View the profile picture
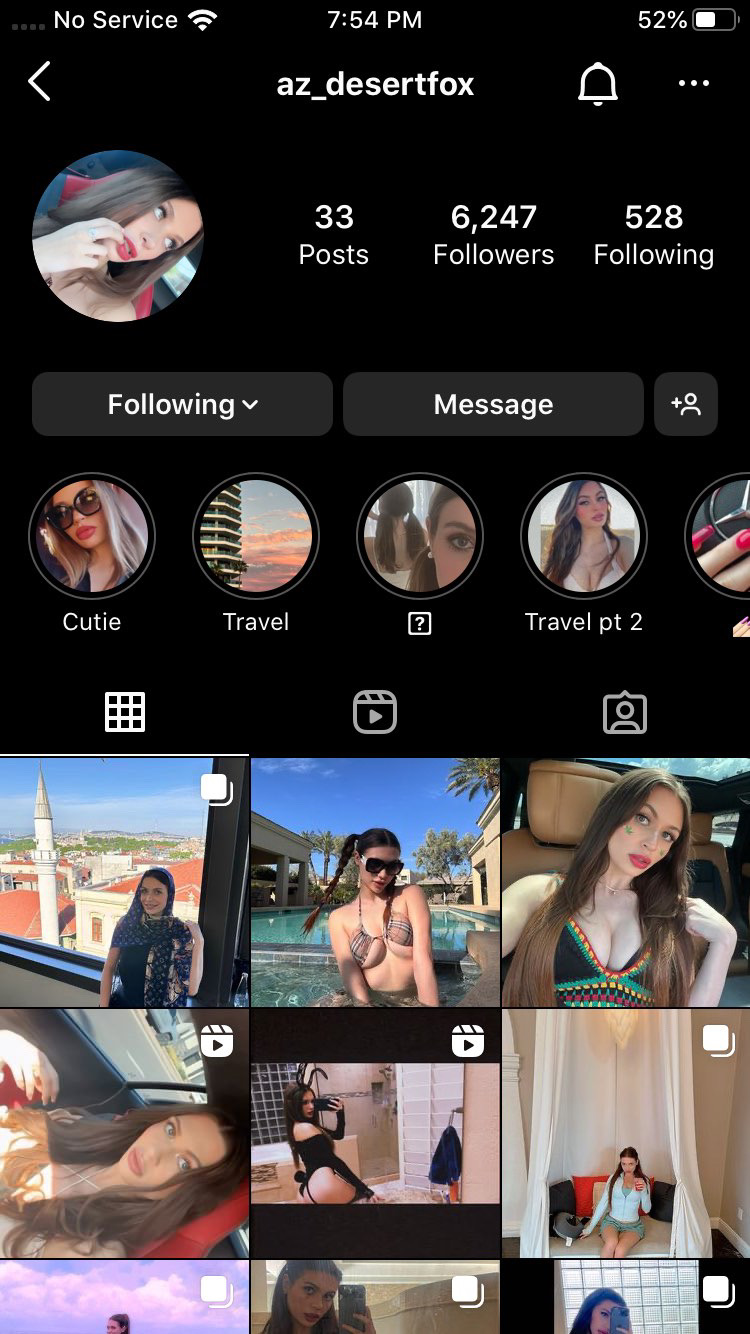 coord(118,236)
